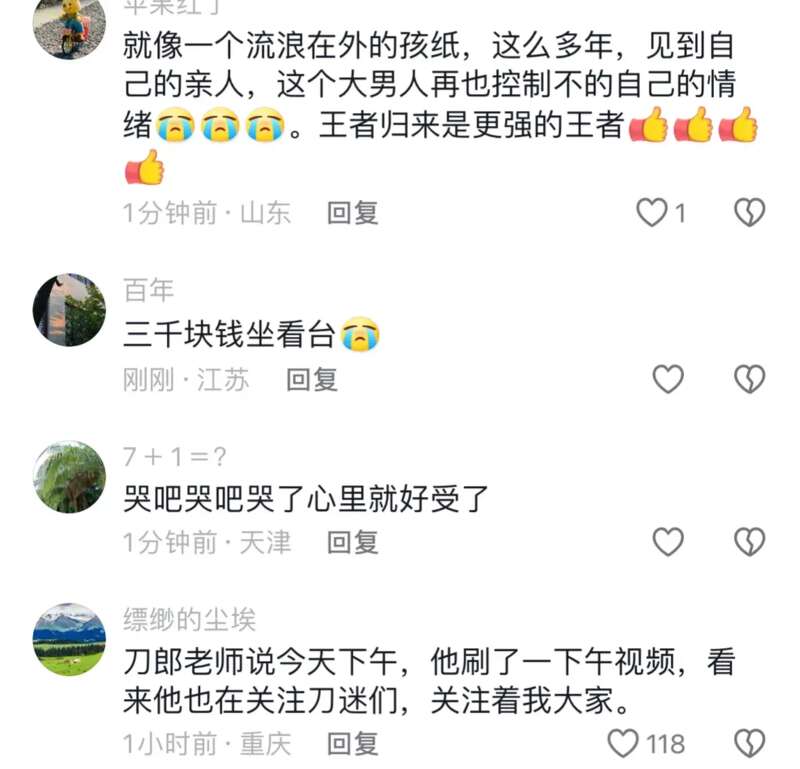Reply to 百年's comment

[x=312, y=379]
